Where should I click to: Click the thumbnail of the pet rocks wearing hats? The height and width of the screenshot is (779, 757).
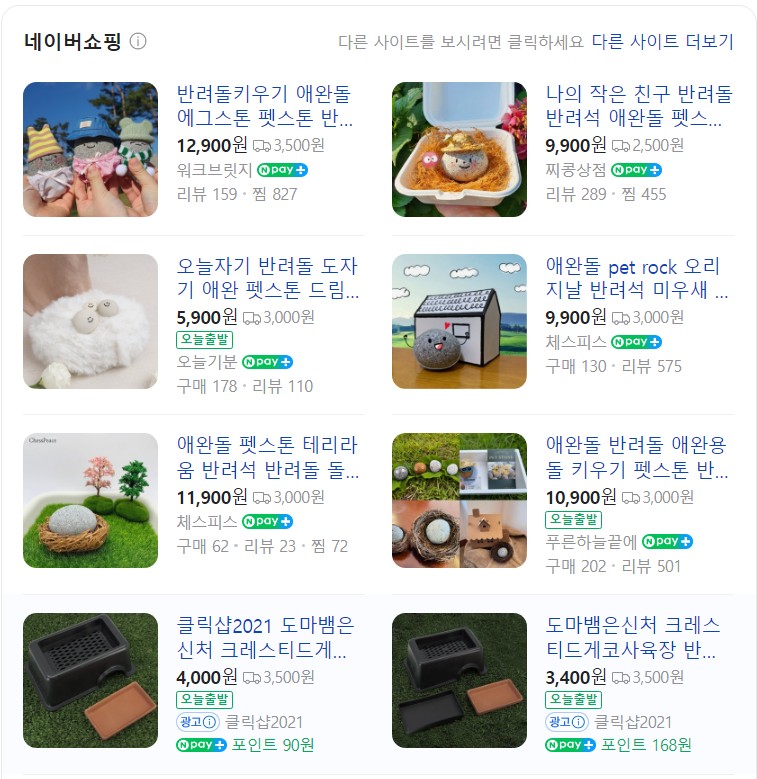(90, 148)
